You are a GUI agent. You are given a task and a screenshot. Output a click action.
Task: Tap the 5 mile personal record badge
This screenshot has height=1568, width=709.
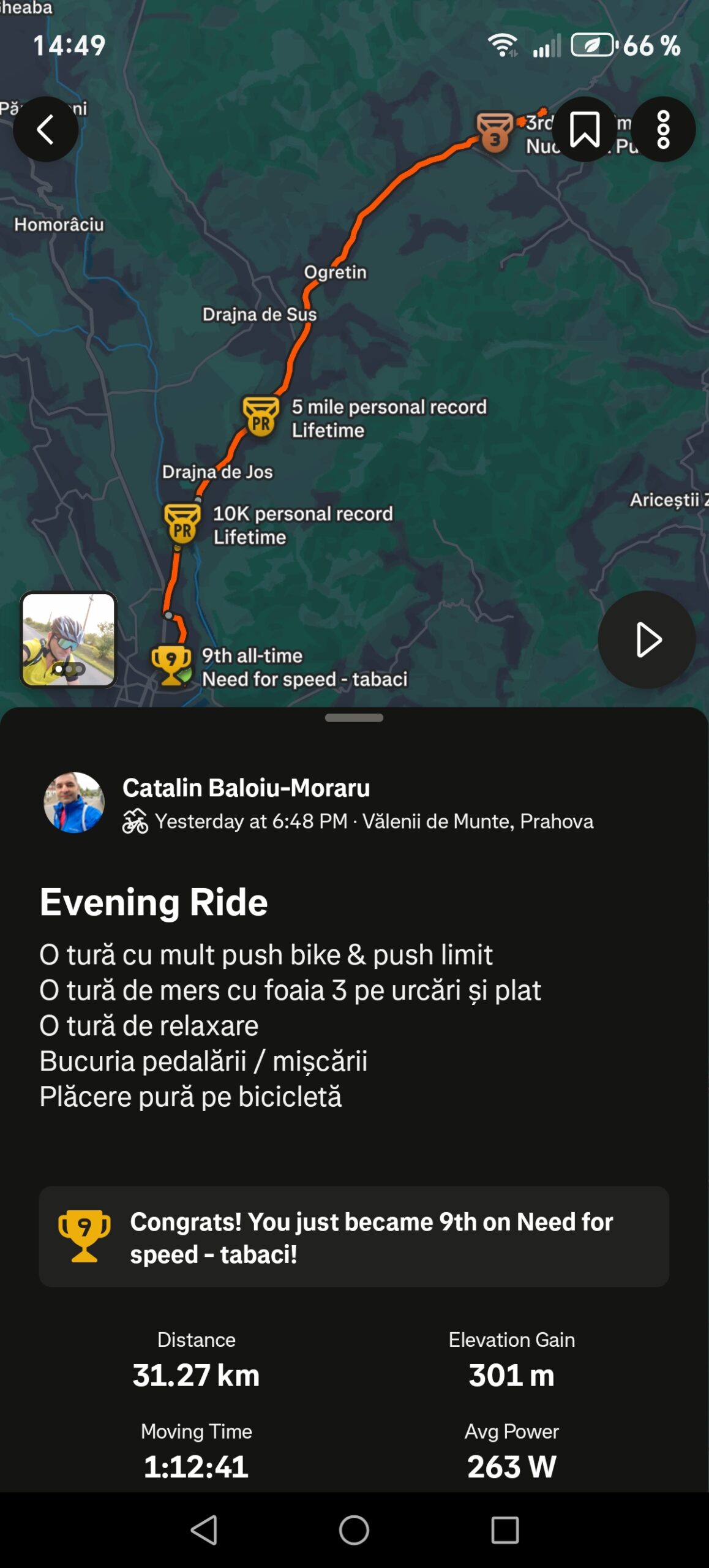[x=261, y=417]
